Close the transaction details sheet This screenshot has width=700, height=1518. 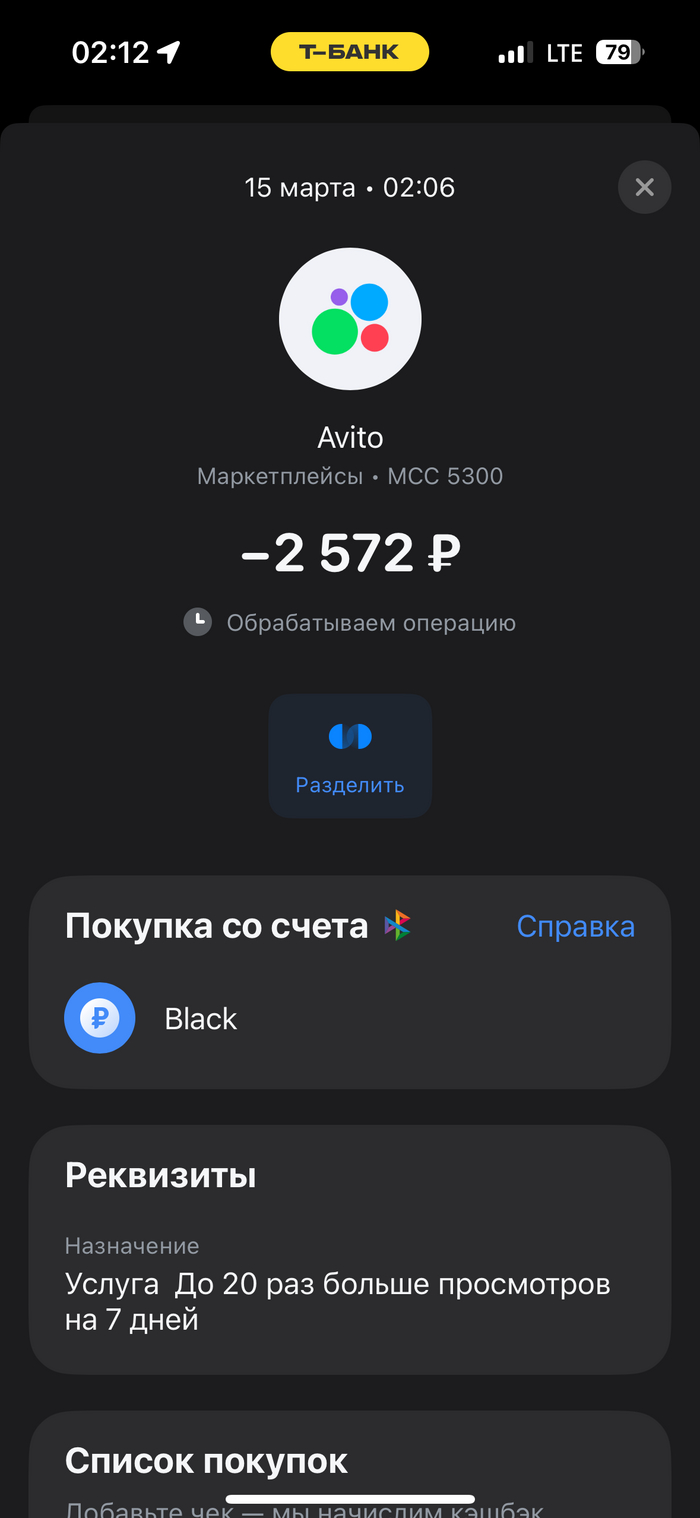click(644, 187)
